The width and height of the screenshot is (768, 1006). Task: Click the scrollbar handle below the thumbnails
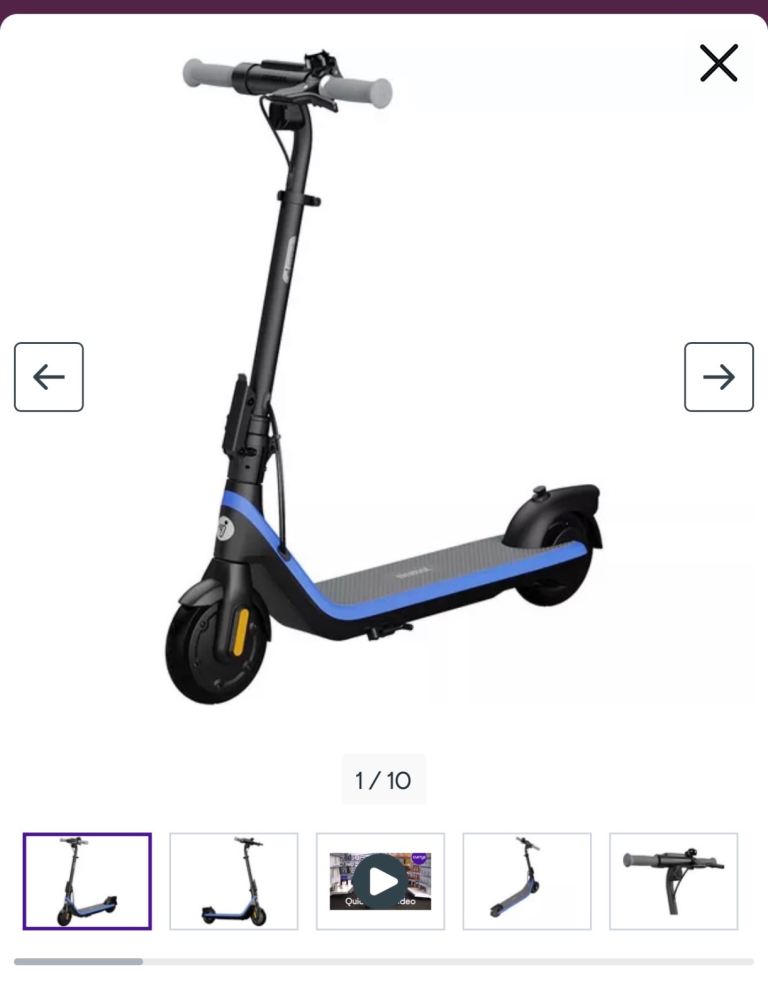(x=75, y=962)
